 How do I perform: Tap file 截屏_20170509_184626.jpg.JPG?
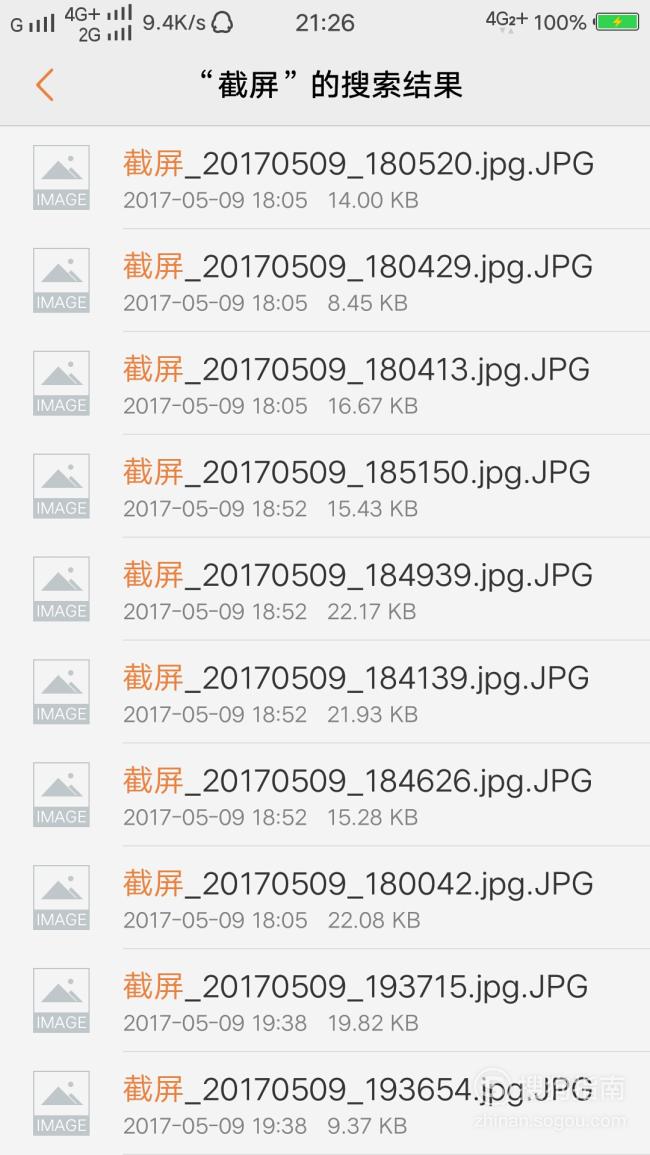[x=325, y=795]
